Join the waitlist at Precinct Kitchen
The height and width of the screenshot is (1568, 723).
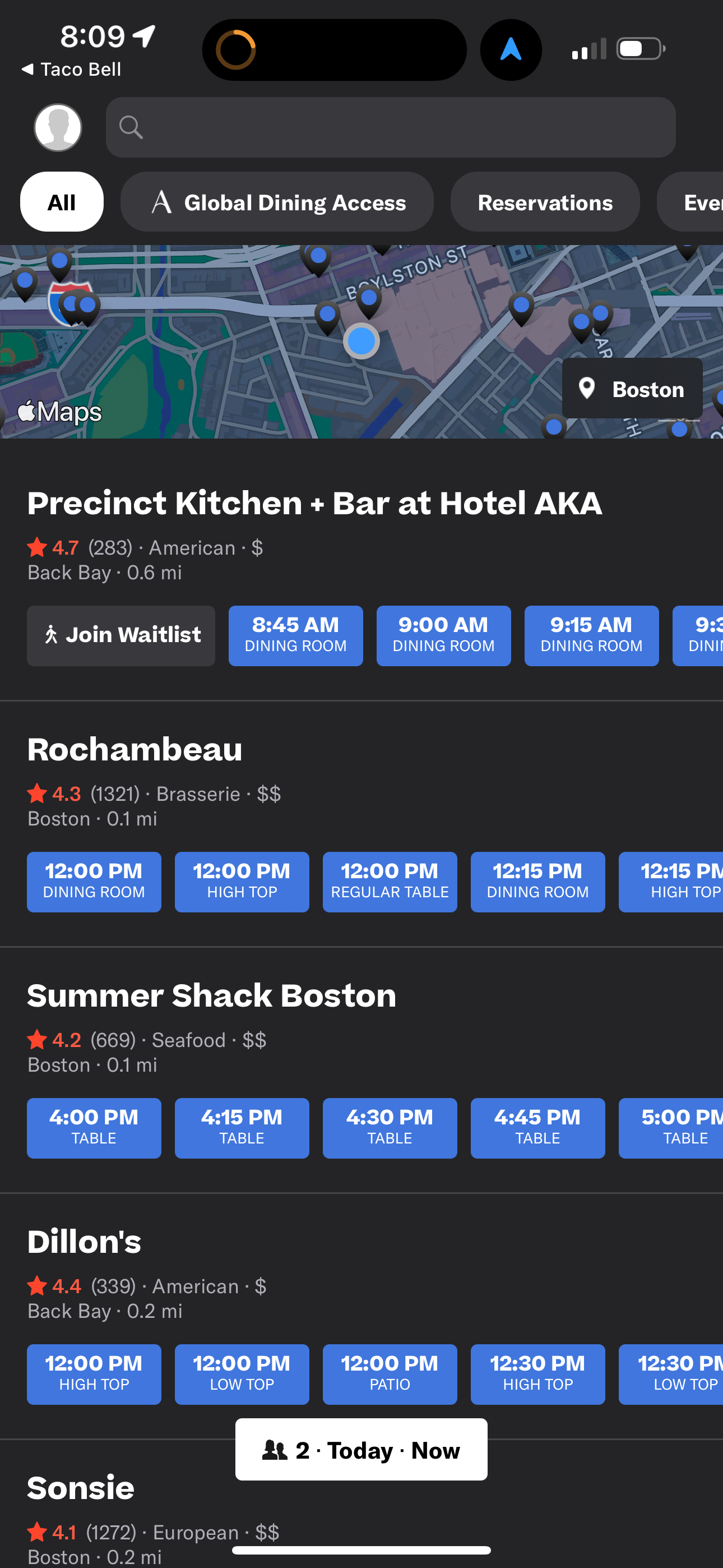(x=121, y=635)
